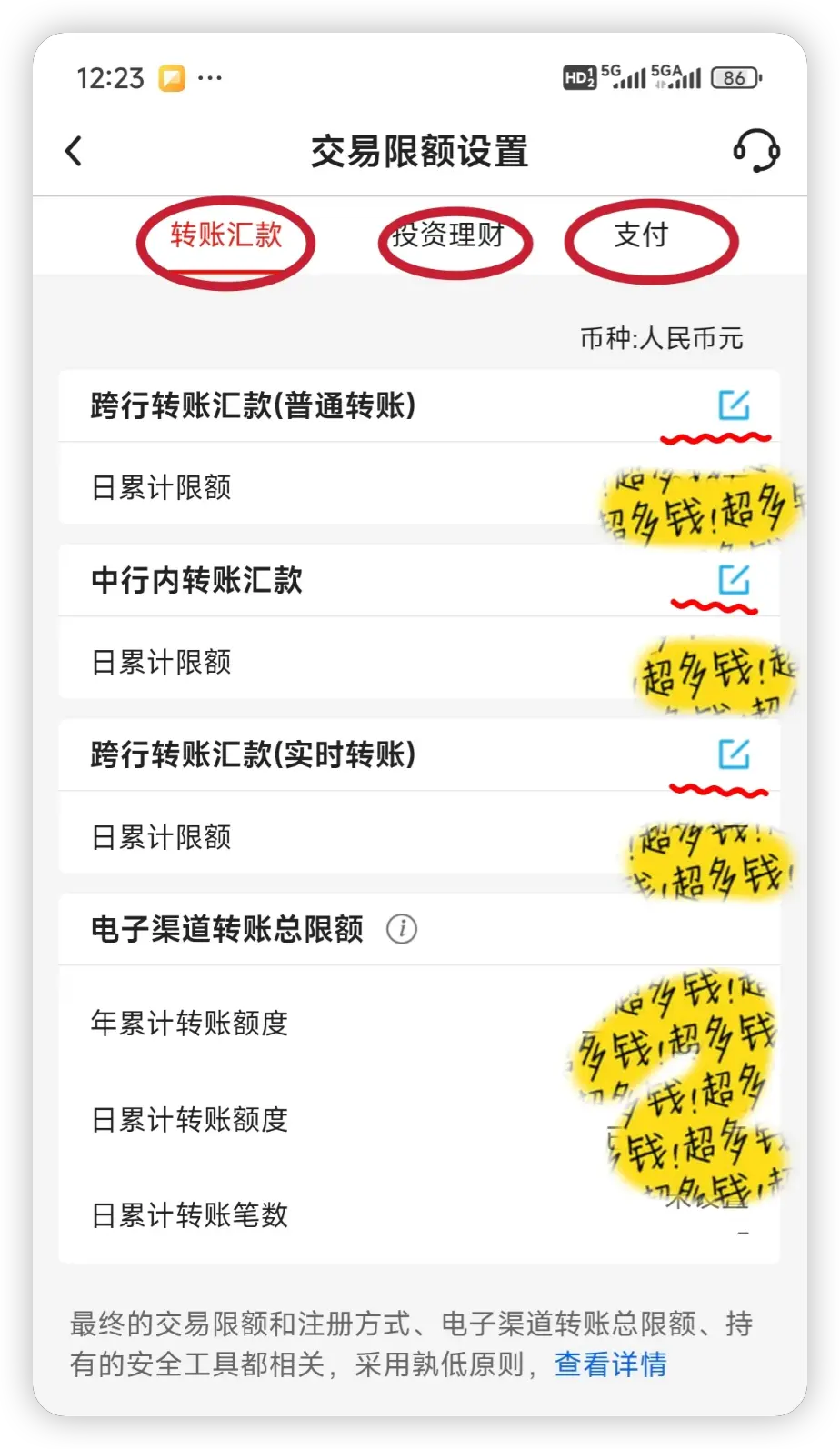Edit limit for 跨行转账汇款(实时转账)
This screenshot has height=1449, width=840.
734,754
